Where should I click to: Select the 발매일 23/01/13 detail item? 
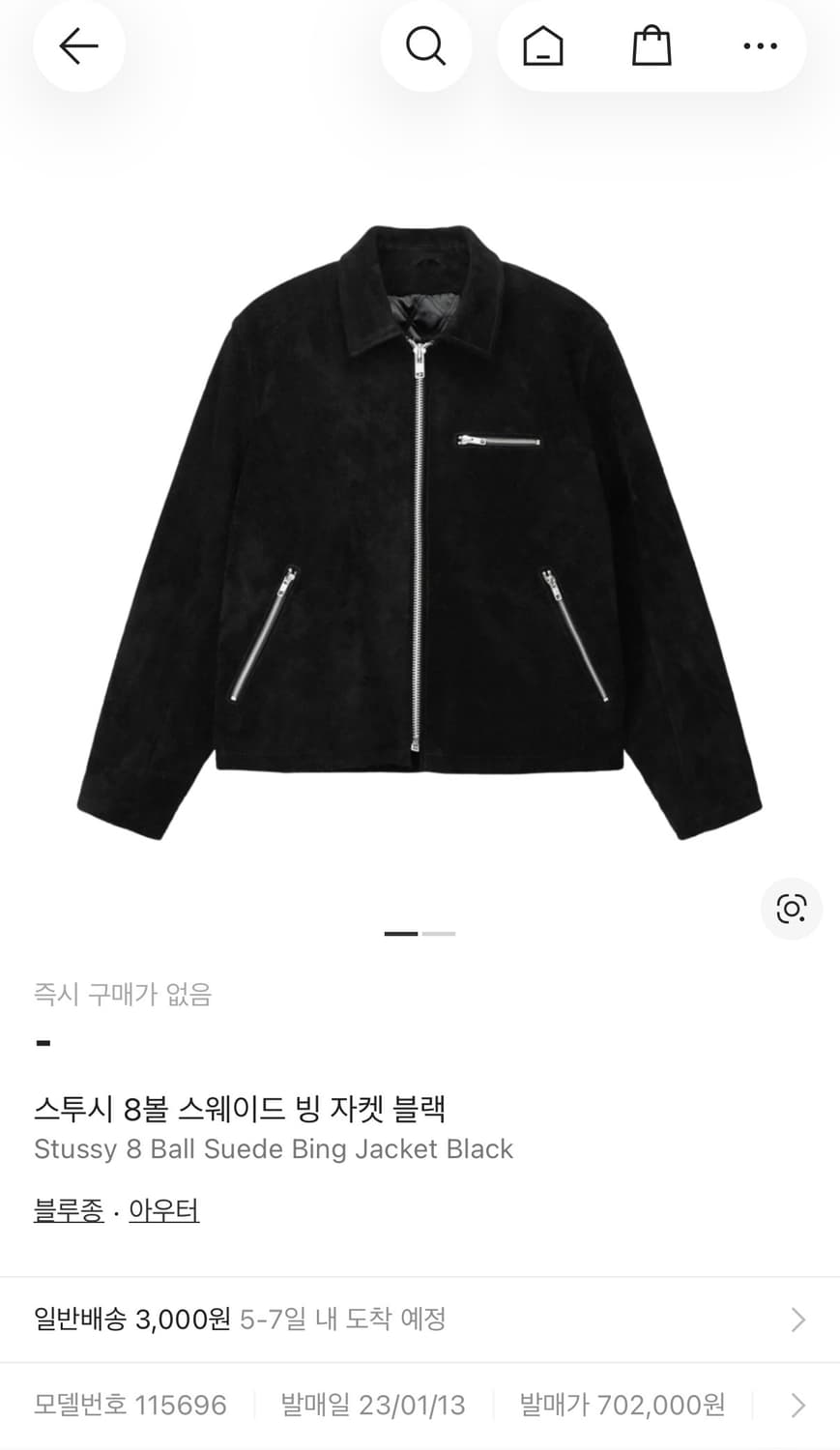click(x=371, y=1405)
